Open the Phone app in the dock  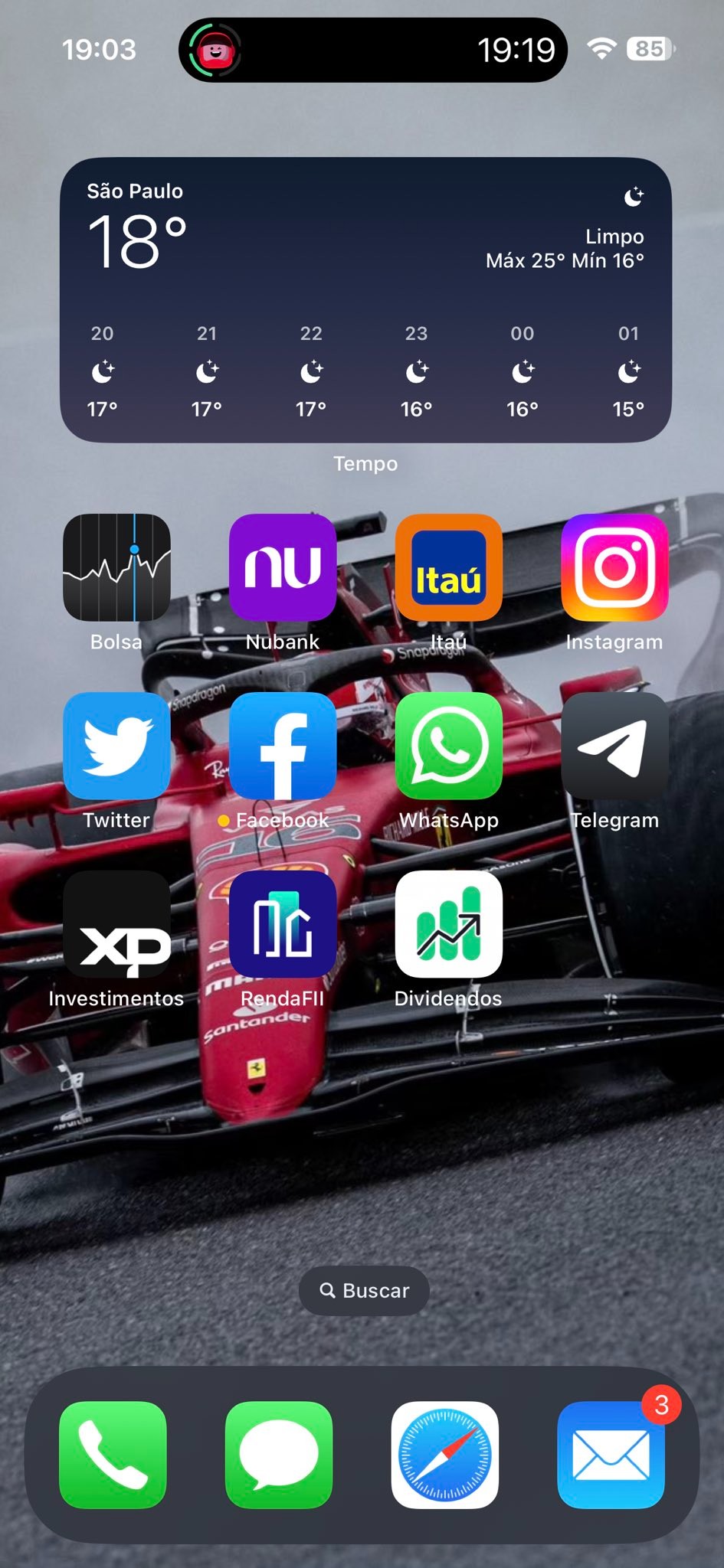[x=113, y=1455]
